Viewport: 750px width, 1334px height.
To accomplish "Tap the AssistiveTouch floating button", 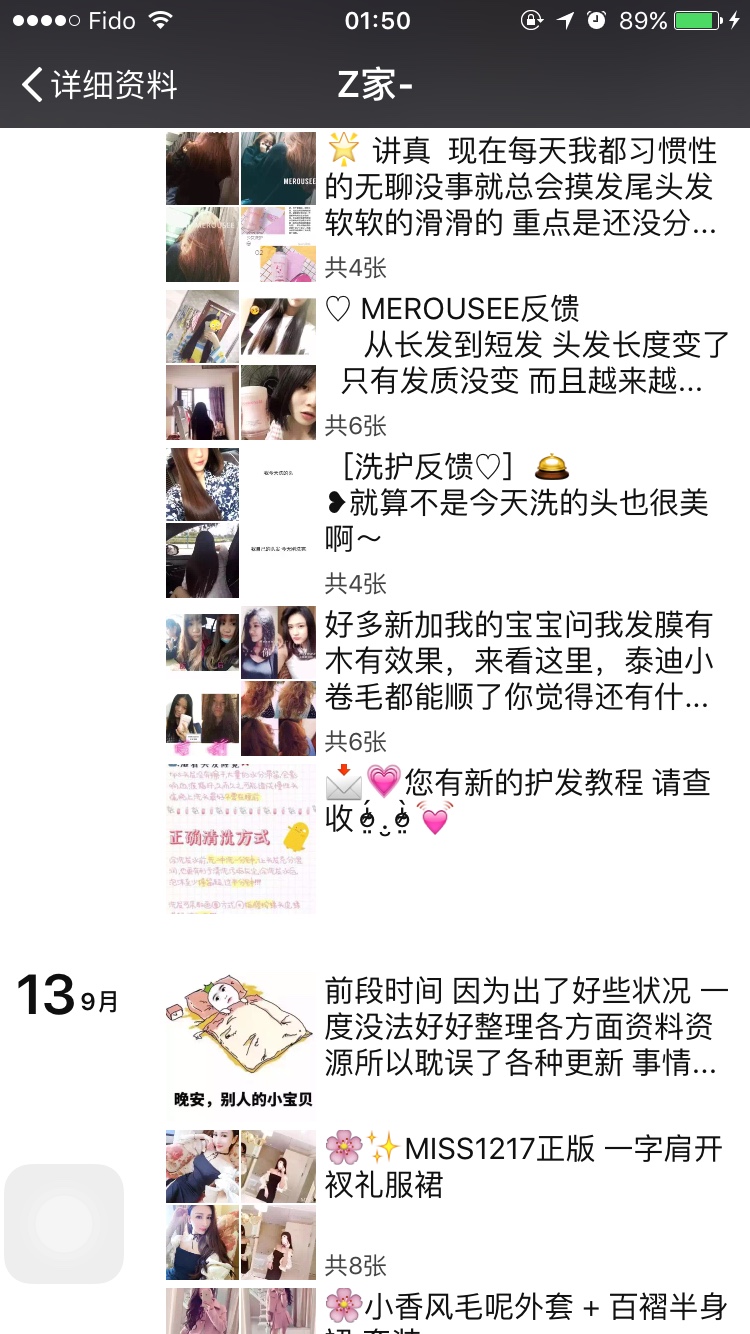I will tap(64, 1224).
